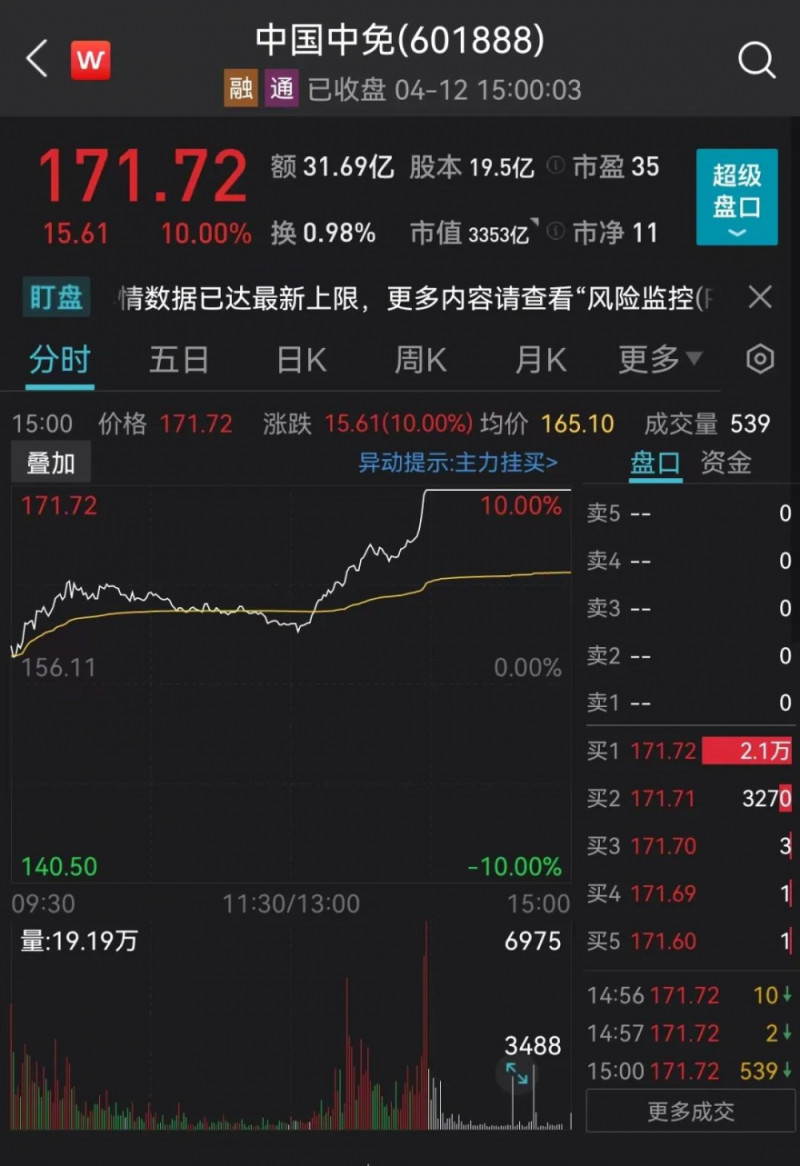This screenshot has height=1166, width=800.
Task: Switch to the 资金 tab
Action: [725, 463]
